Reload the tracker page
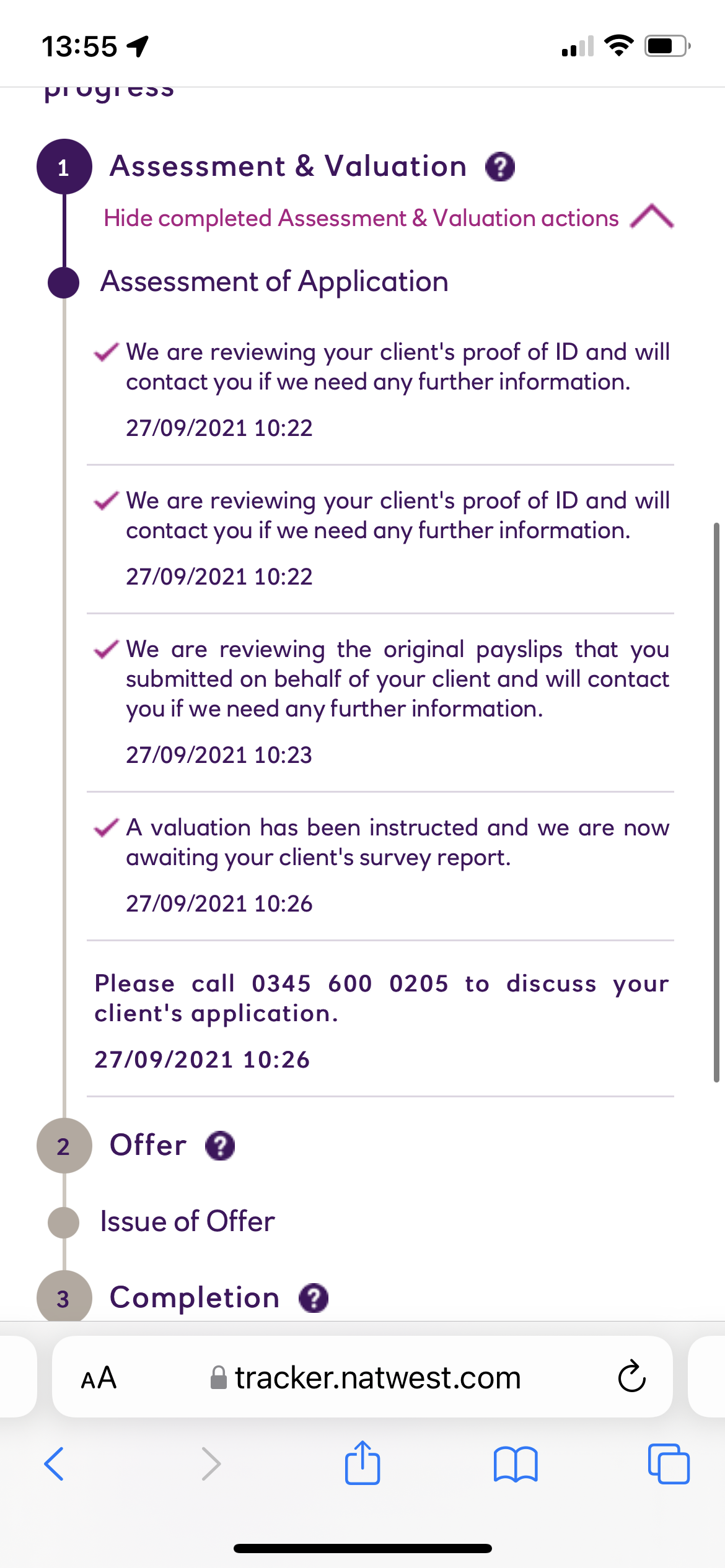The image size is (725, 1568). pyautogui.click(x=631, y=1377)
